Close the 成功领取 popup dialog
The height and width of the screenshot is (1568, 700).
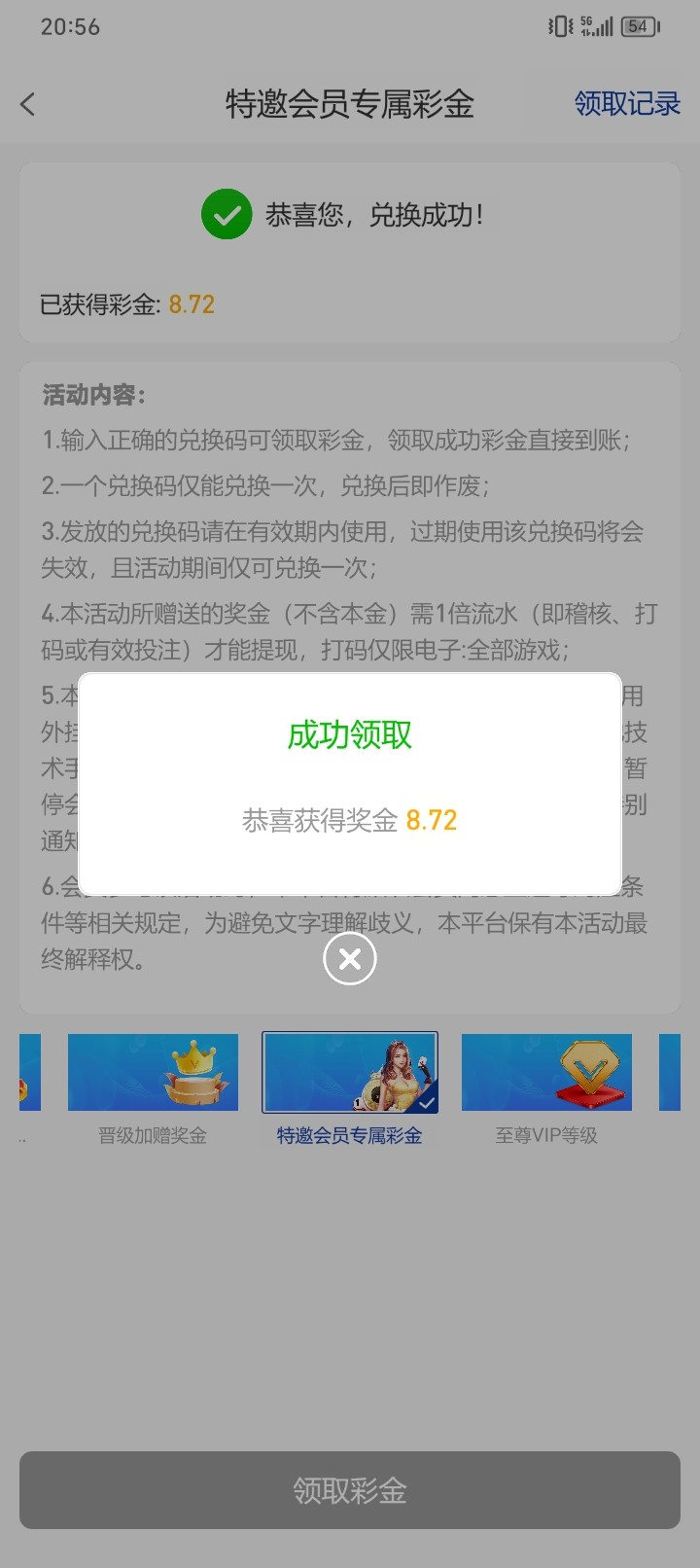click(x=350, y=959)
